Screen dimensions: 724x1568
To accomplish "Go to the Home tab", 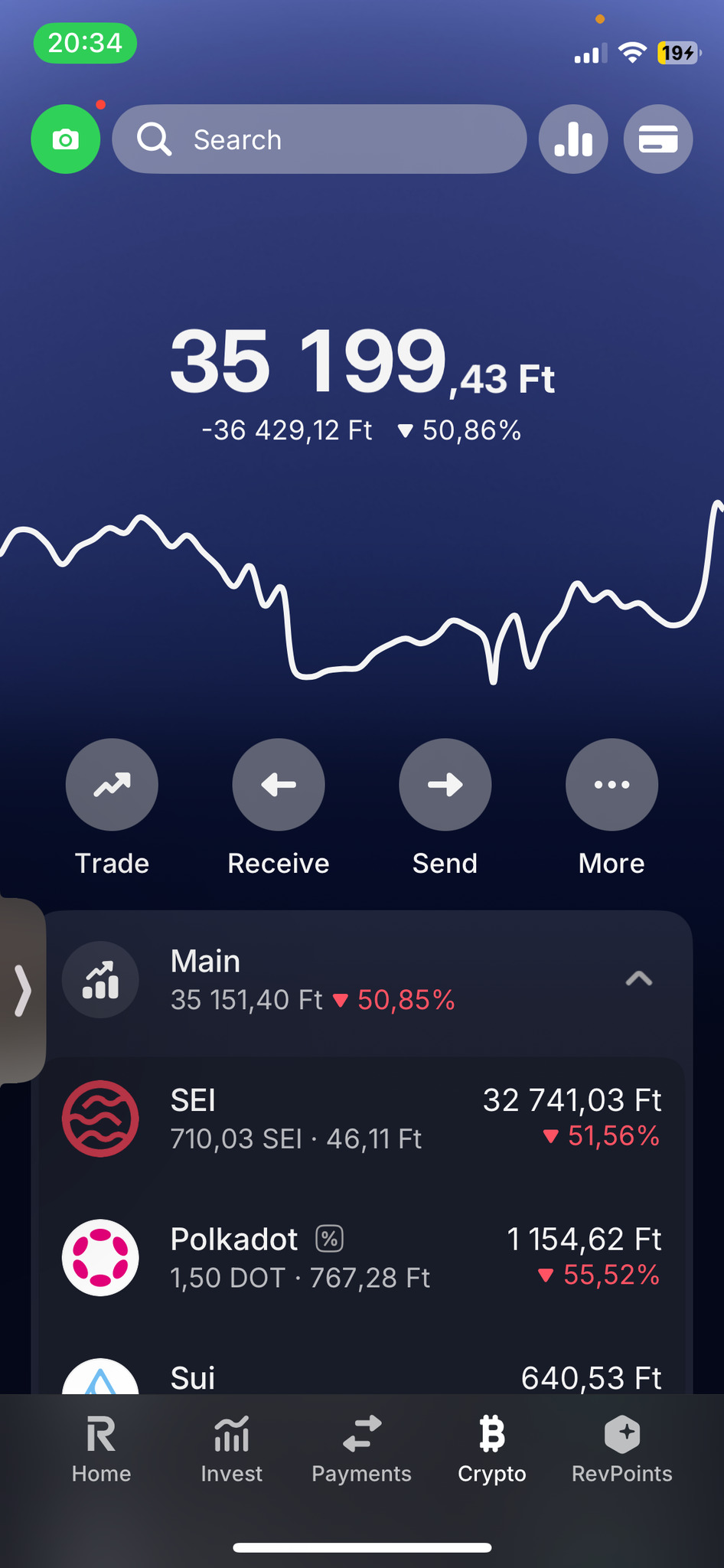I will click(x=101, y=1450).
